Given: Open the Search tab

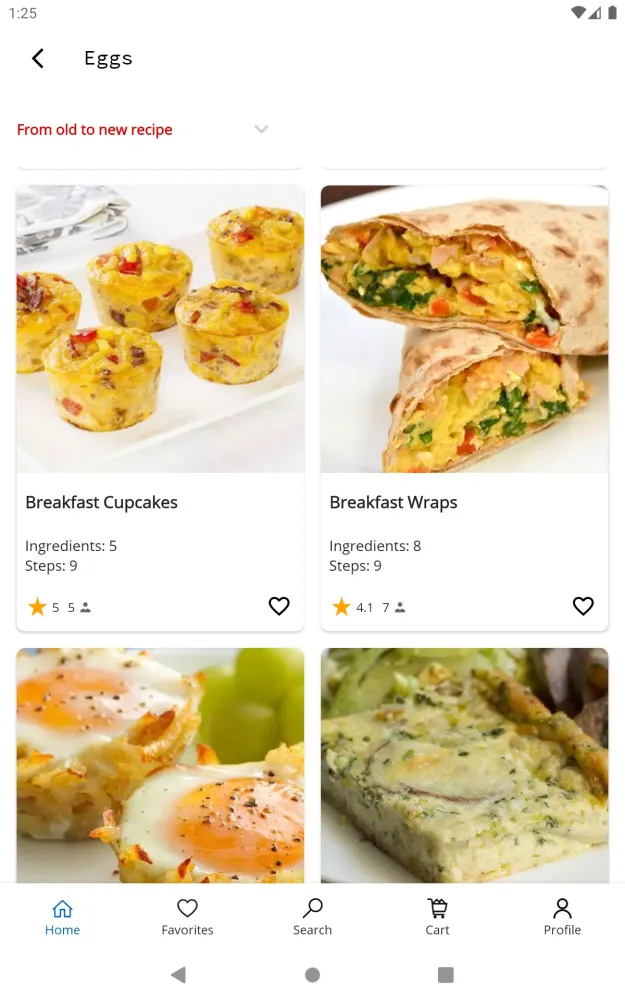Looking at the screenshot, I should click(x=312, y=917).
